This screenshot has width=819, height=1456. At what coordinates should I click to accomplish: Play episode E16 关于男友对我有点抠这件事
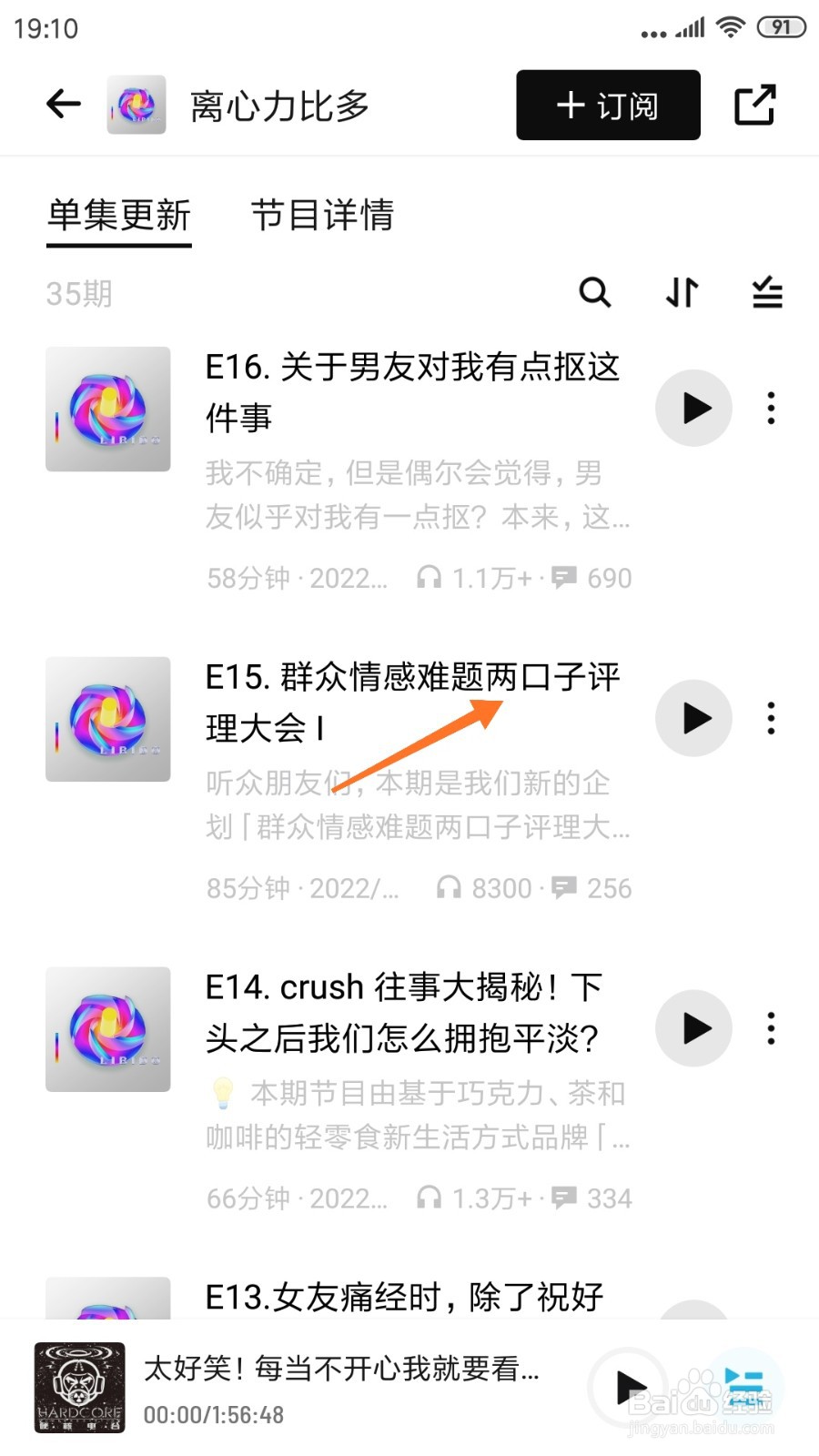[693, 408]
